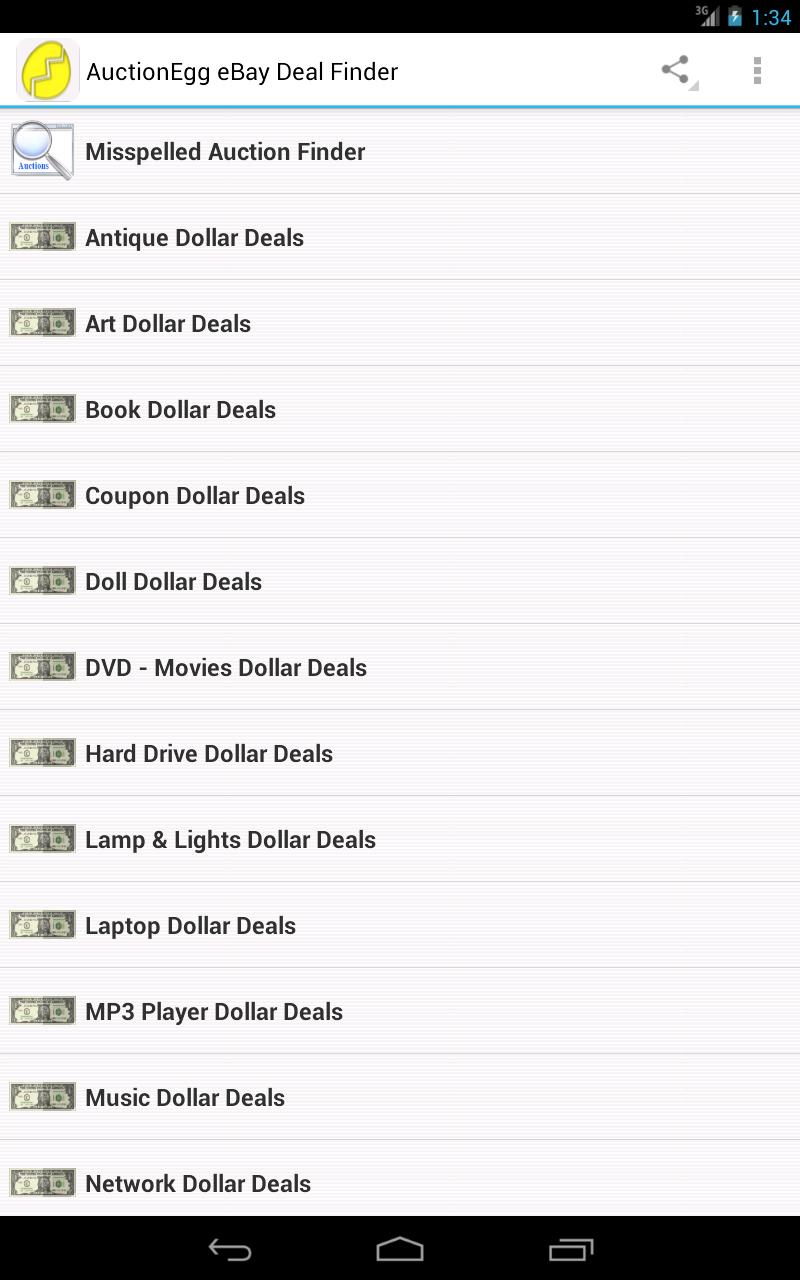Open DVD - Movies Dollar Deals
The height and width of the screenshot is (1280, 800).
[x=226, y=667]
